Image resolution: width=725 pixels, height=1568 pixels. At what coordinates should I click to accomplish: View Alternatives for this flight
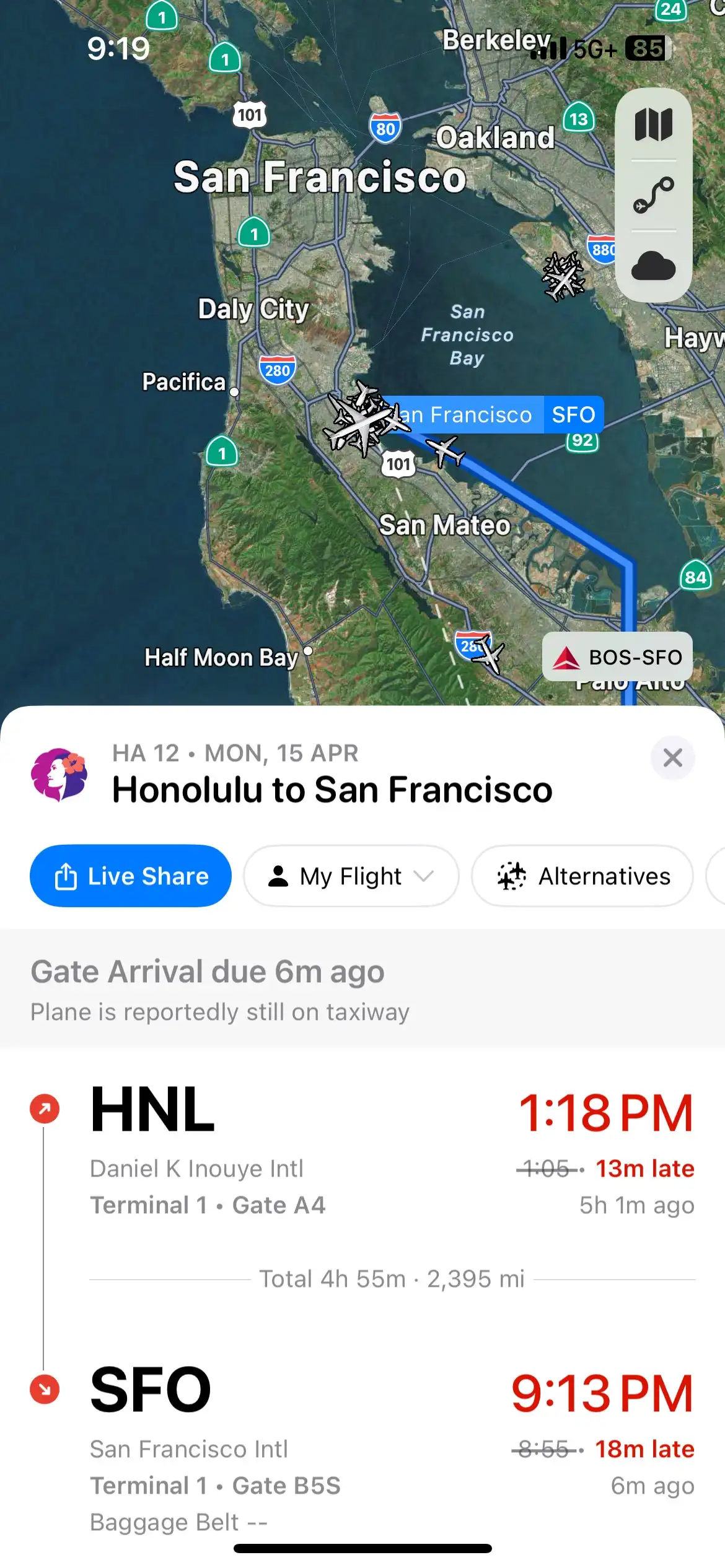(582, 876)
